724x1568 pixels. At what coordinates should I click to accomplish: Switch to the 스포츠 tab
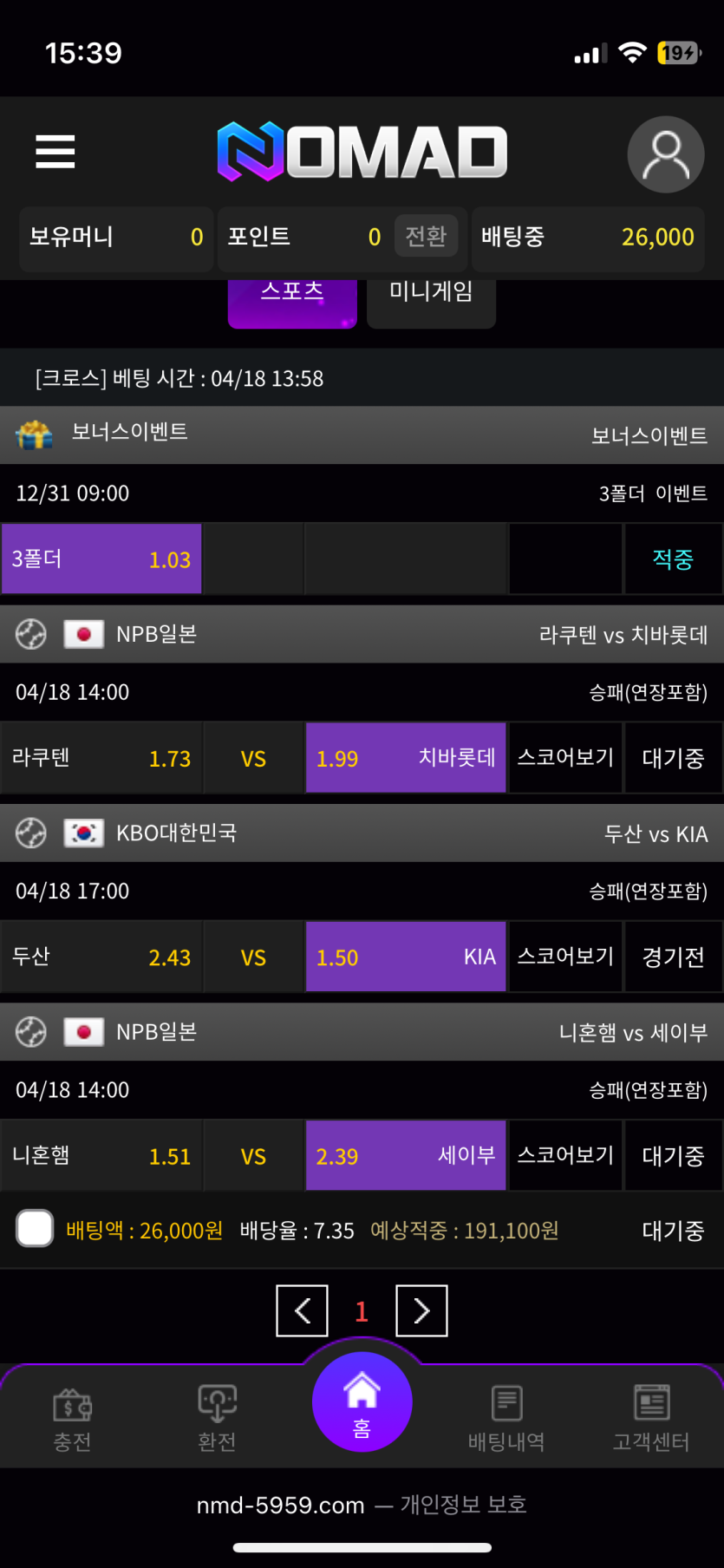[292, 300]
